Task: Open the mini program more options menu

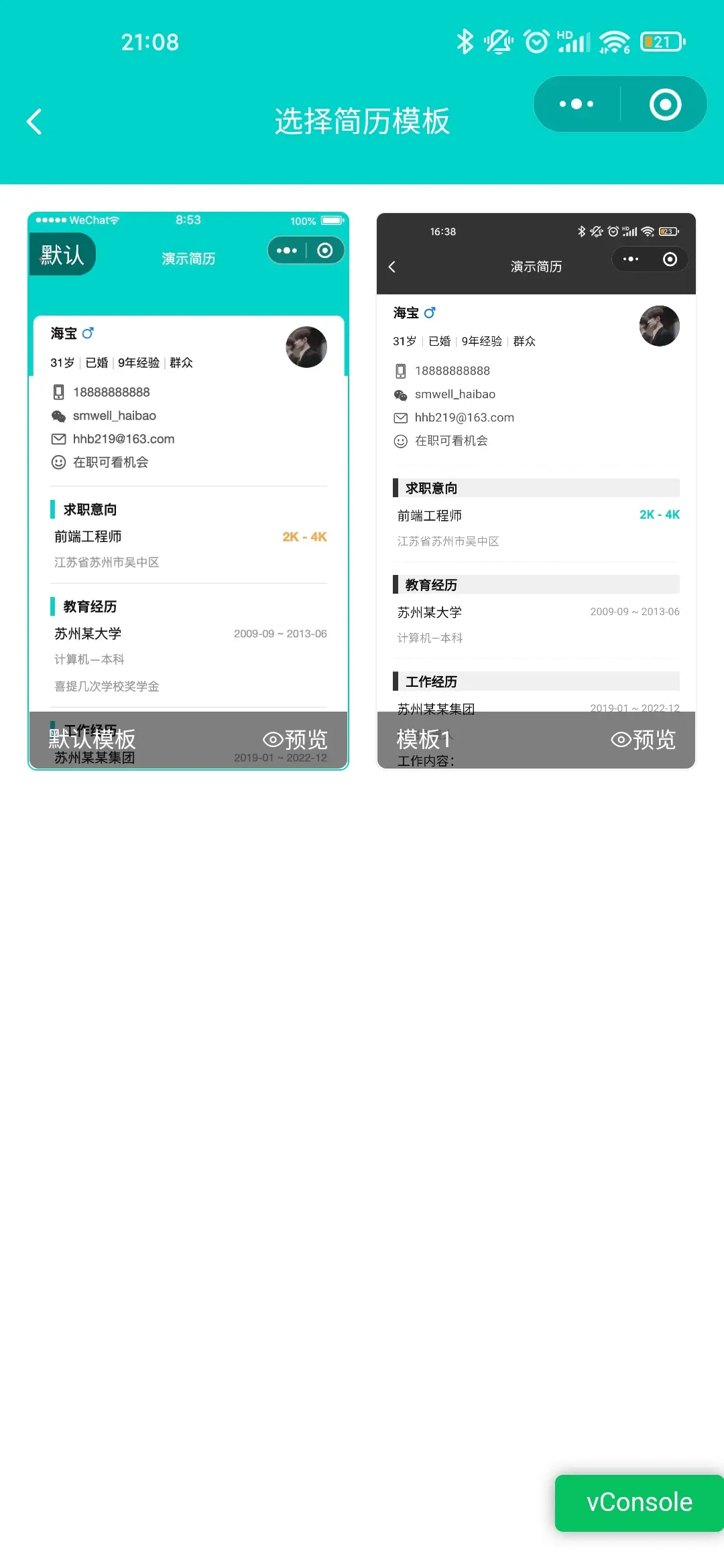Action: [x=577, y=104]
